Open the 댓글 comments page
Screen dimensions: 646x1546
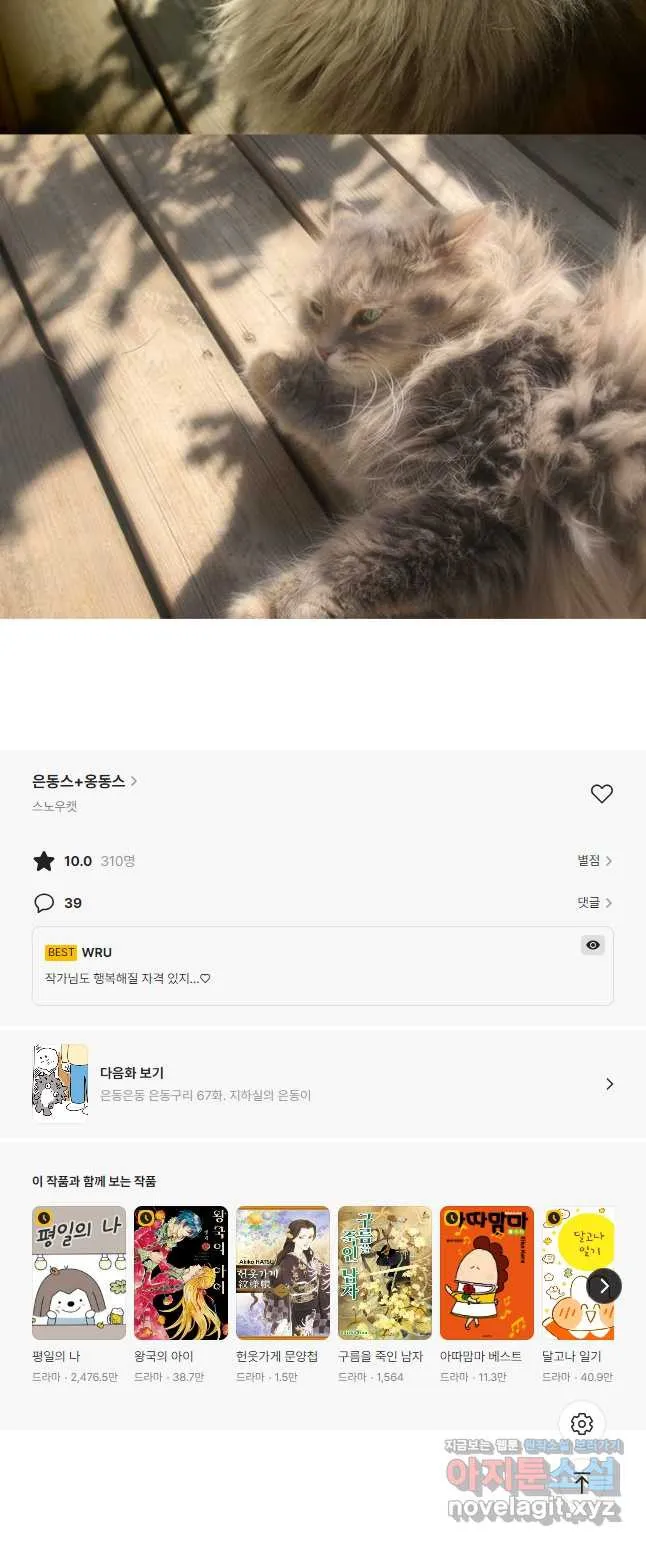594,903
